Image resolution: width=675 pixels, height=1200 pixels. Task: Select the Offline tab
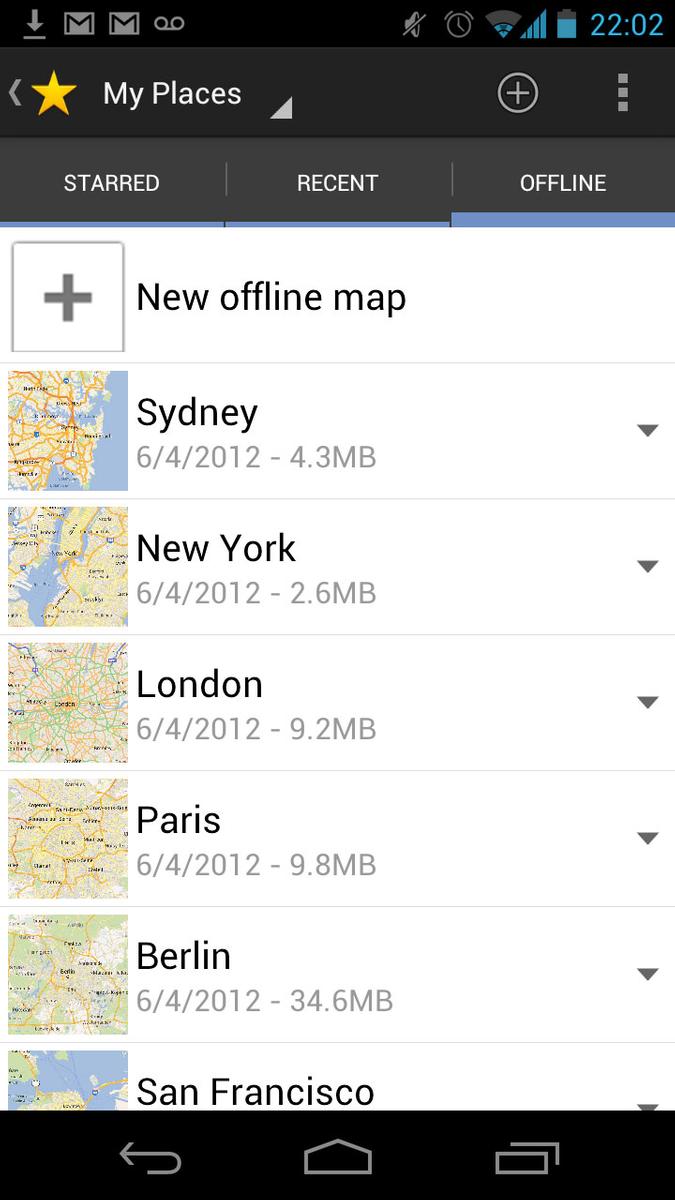563,183
